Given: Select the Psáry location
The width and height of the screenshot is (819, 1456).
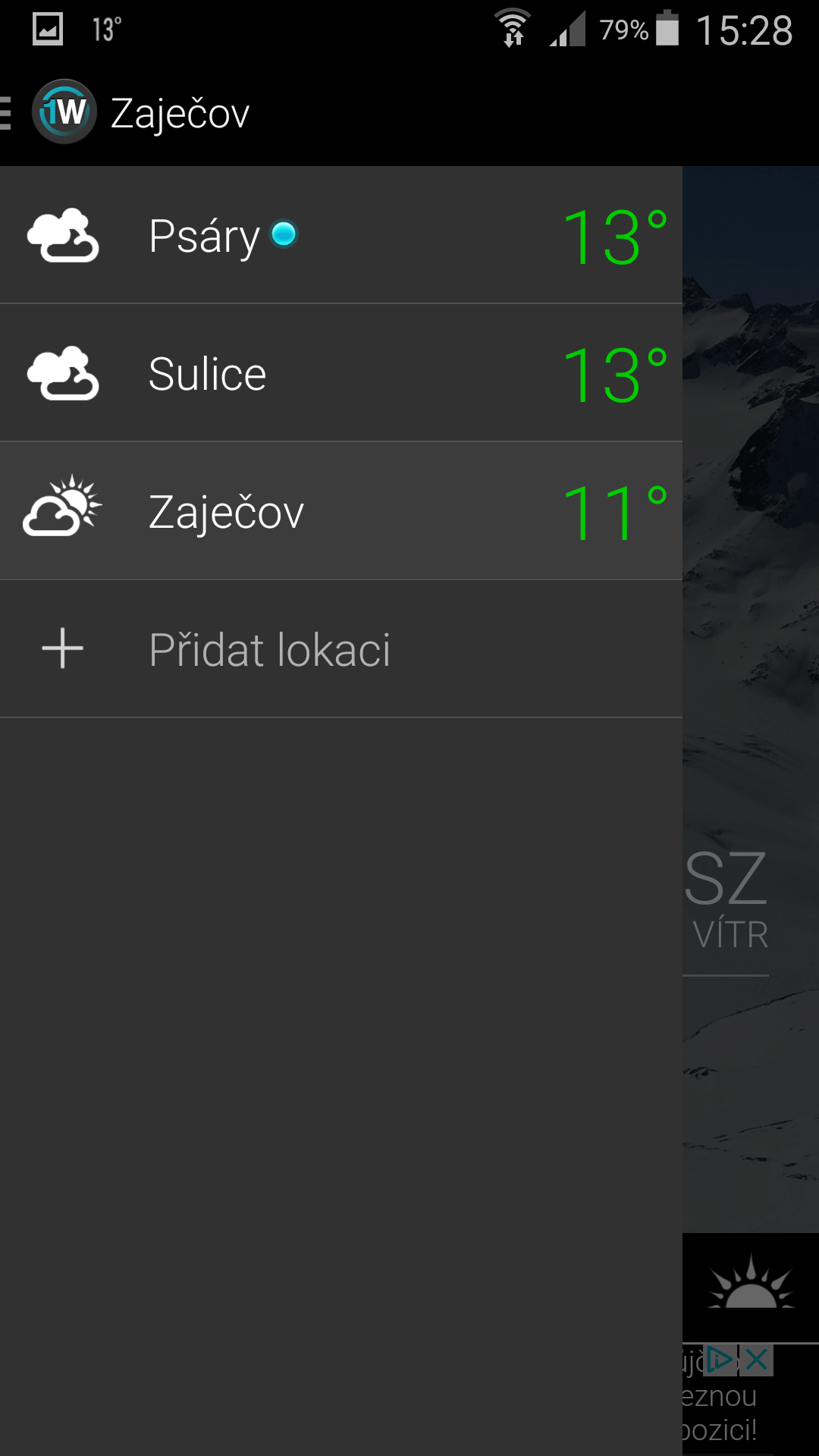Looking at the screenshot, I should click(341, 235).
